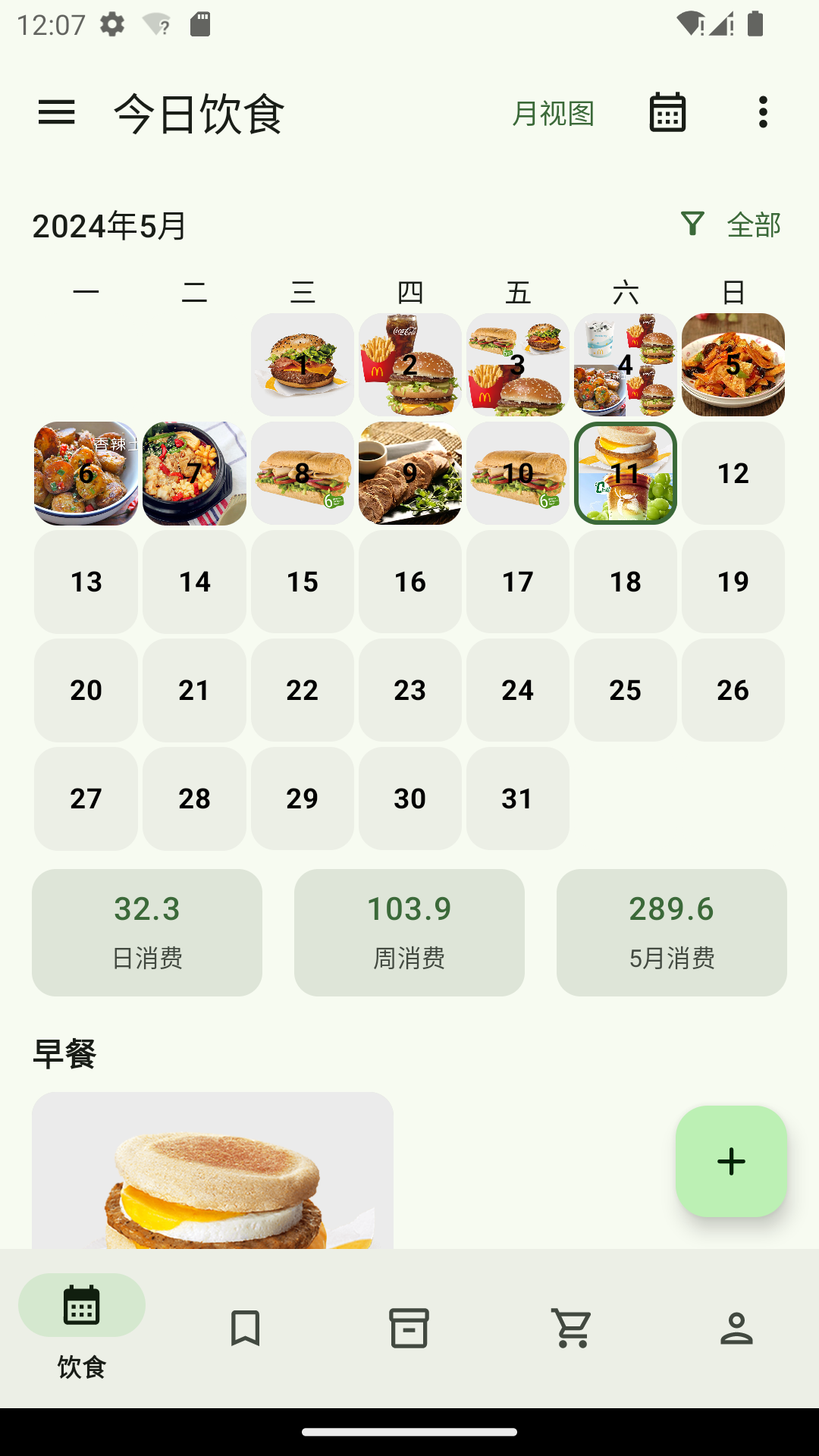819x1456 pixels.
Task: Open the navigation drawer menu
Action: point(57,112)
